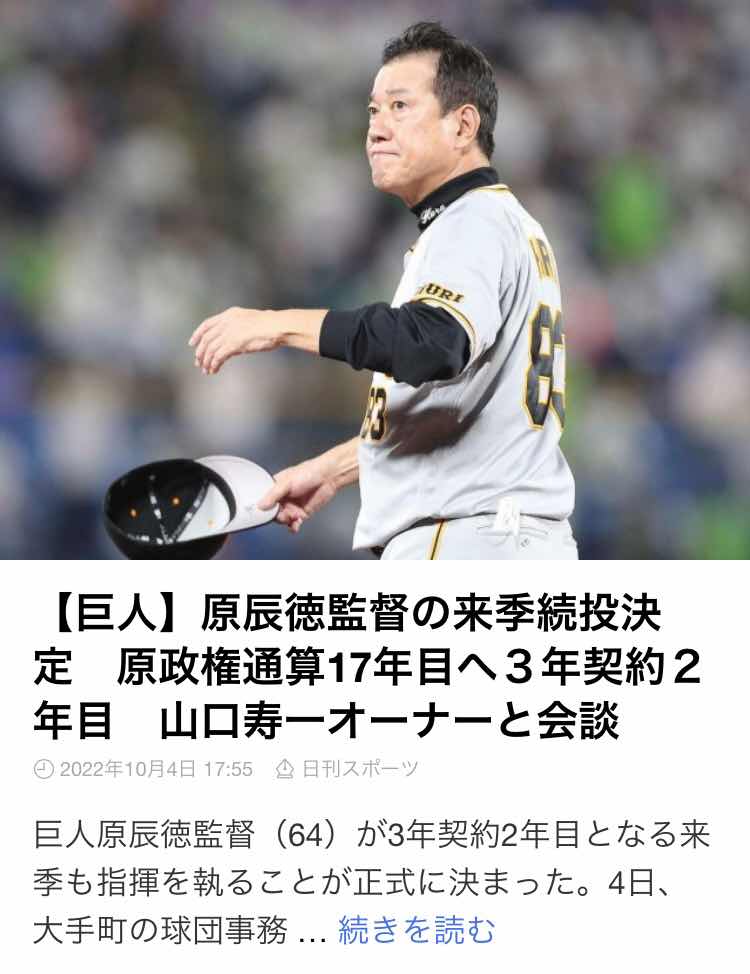Tap the 続きを読む link to read more
750x974 pixels.
click(x=416, y=930)
